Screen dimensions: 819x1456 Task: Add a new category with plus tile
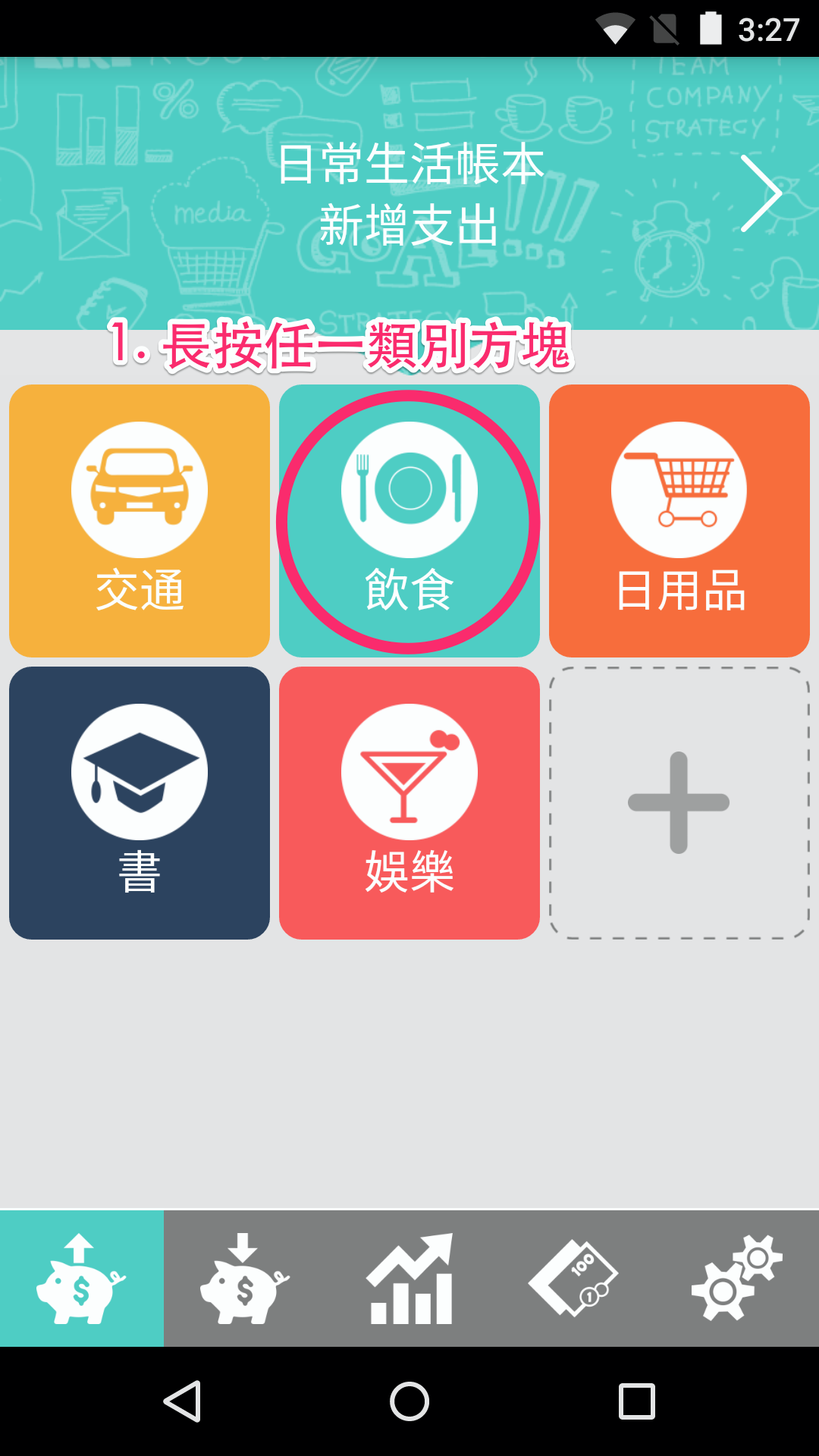679,803
